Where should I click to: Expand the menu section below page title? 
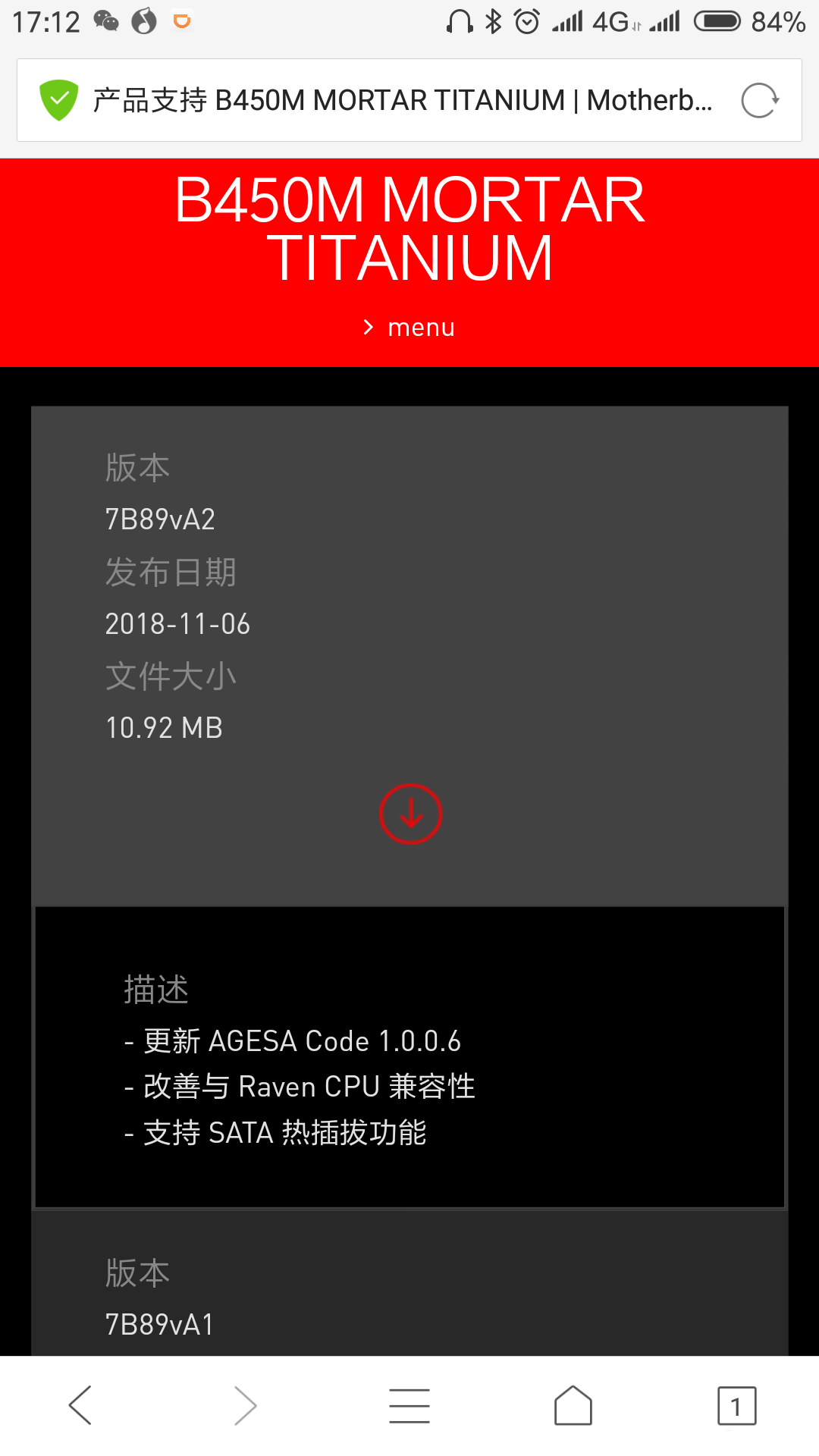[409, 326]
